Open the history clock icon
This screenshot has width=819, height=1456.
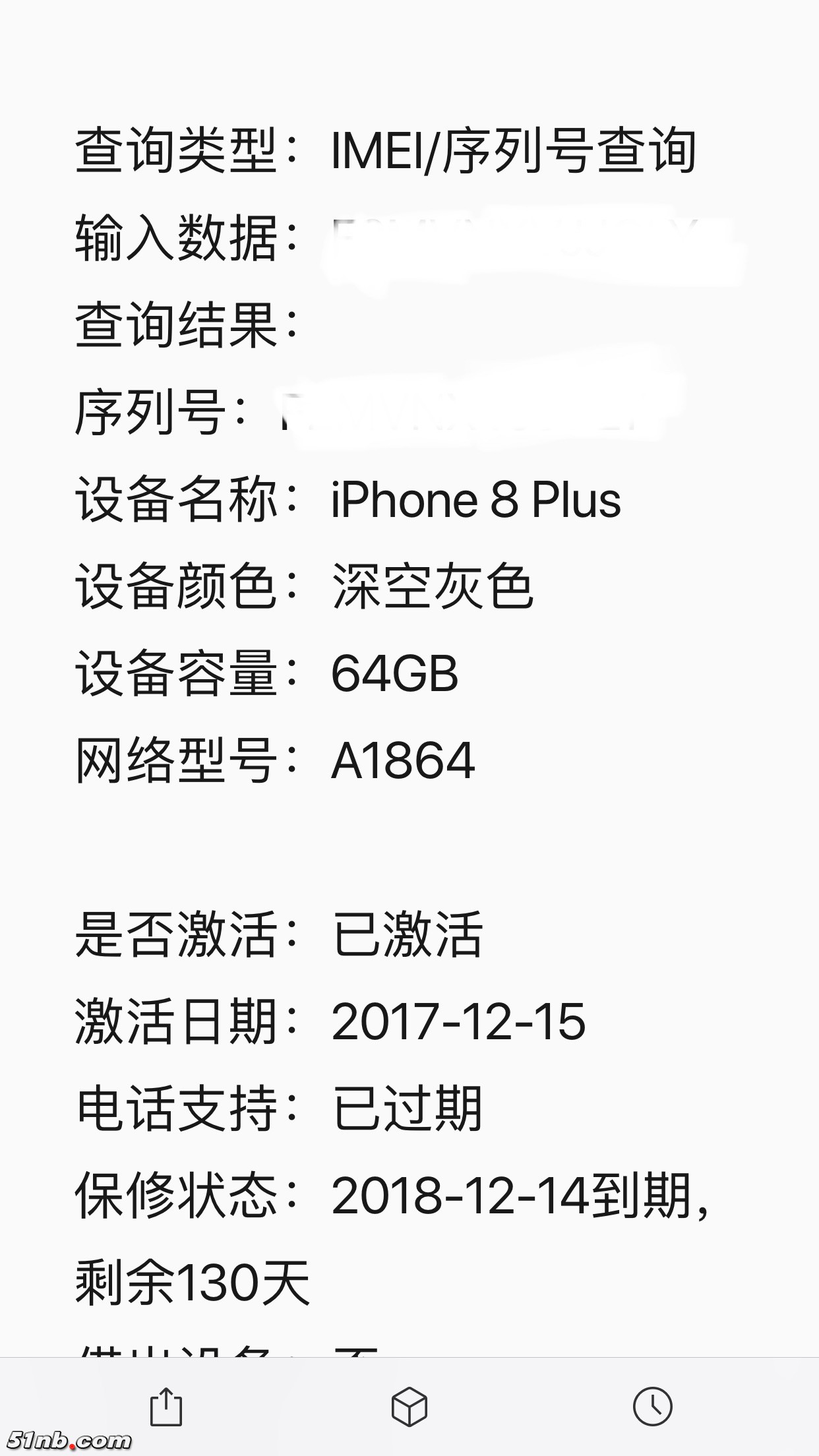(652, 1406)
